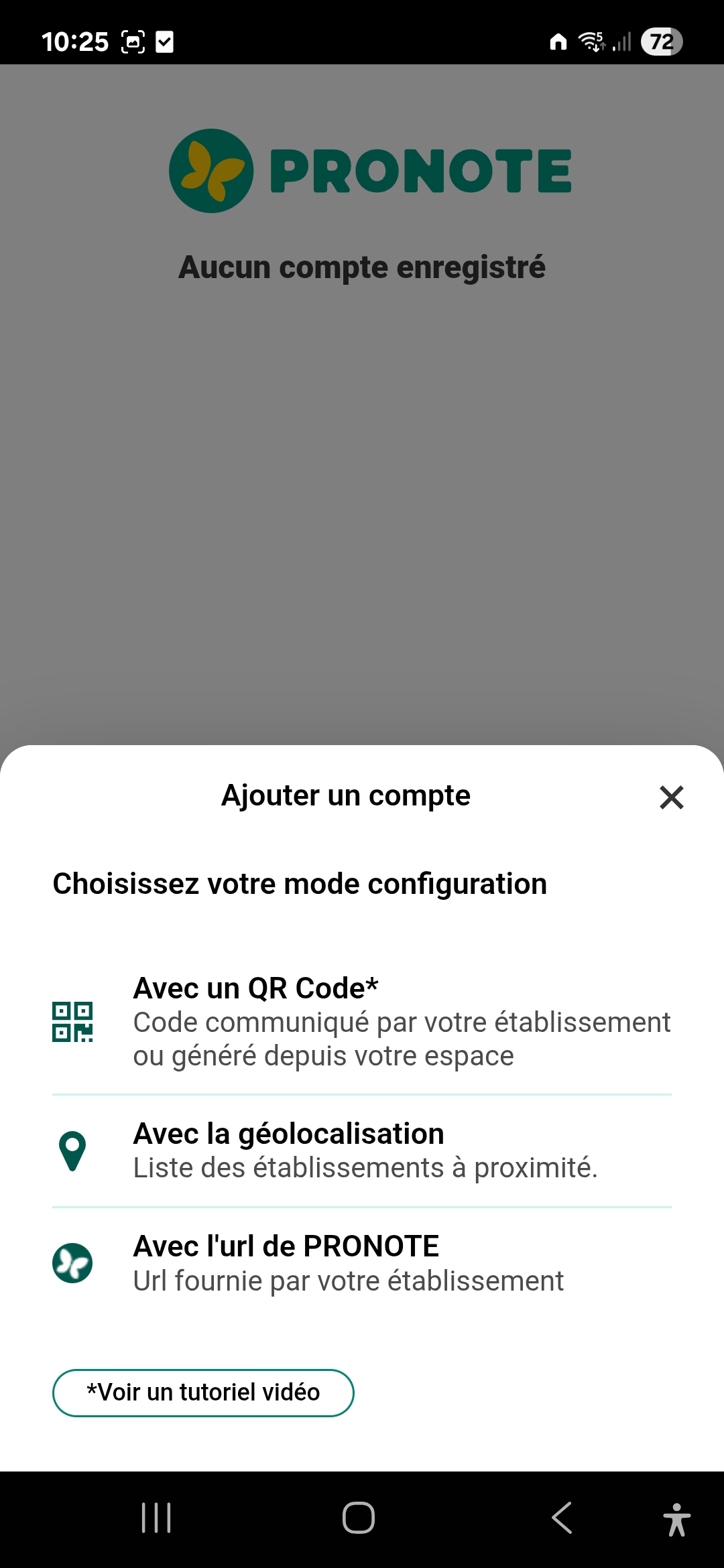
Task: Tap Voir un tutoriel vidéo button
Action: tap(203, 1392)
